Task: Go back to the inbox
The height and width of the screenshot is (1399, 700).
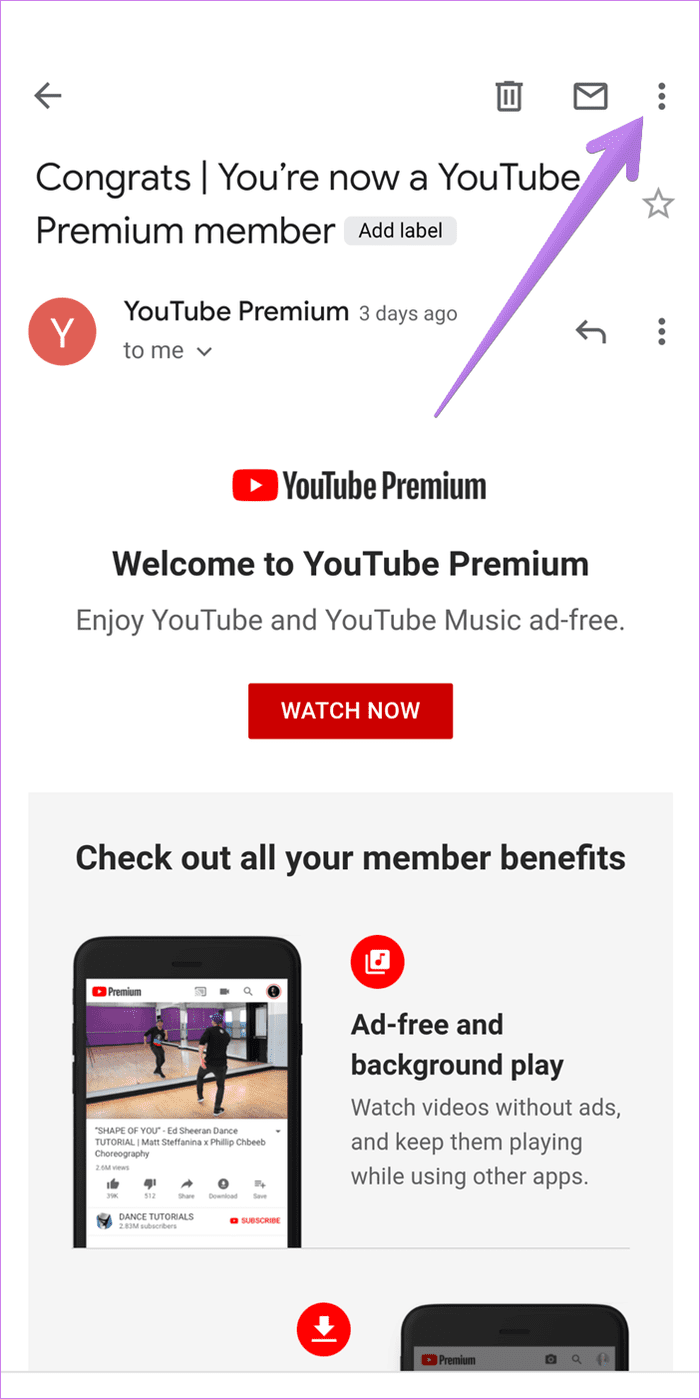Action: tap(48, 96)
